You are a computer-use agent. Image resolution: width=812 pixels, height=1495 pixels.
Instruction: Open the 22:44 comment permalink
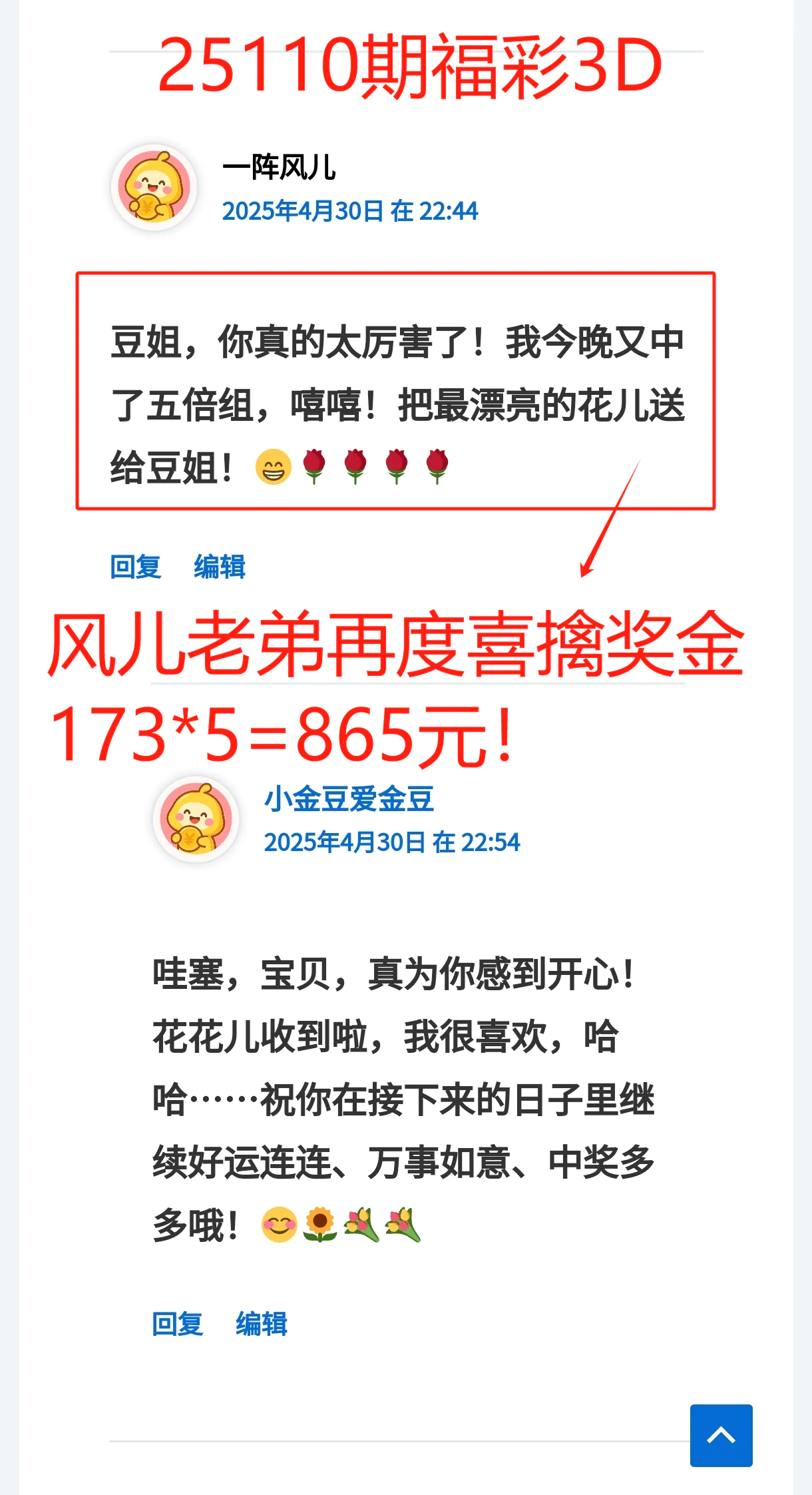(349, 211)
